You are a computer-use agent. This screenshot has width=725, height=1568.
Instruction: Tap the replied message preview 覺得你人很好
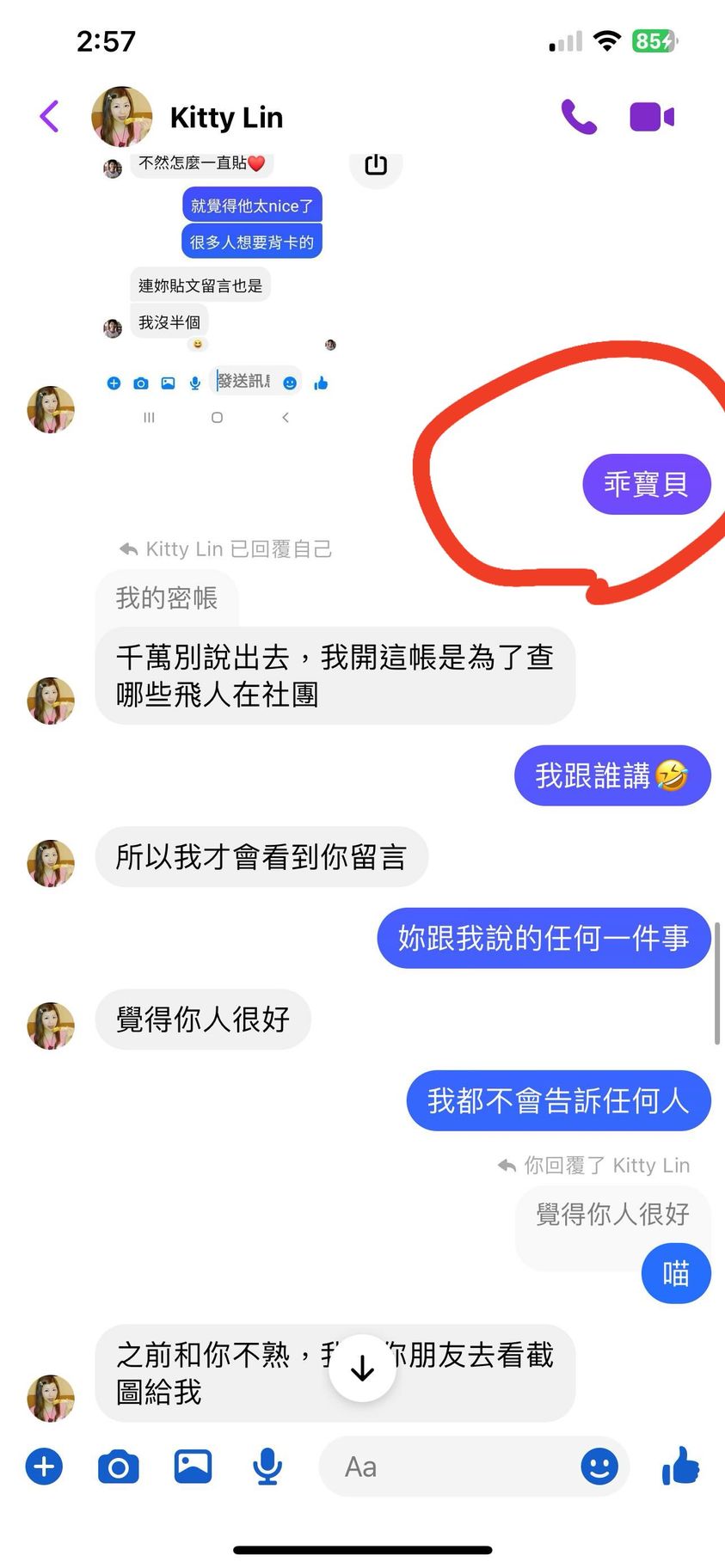point(612,1214)
